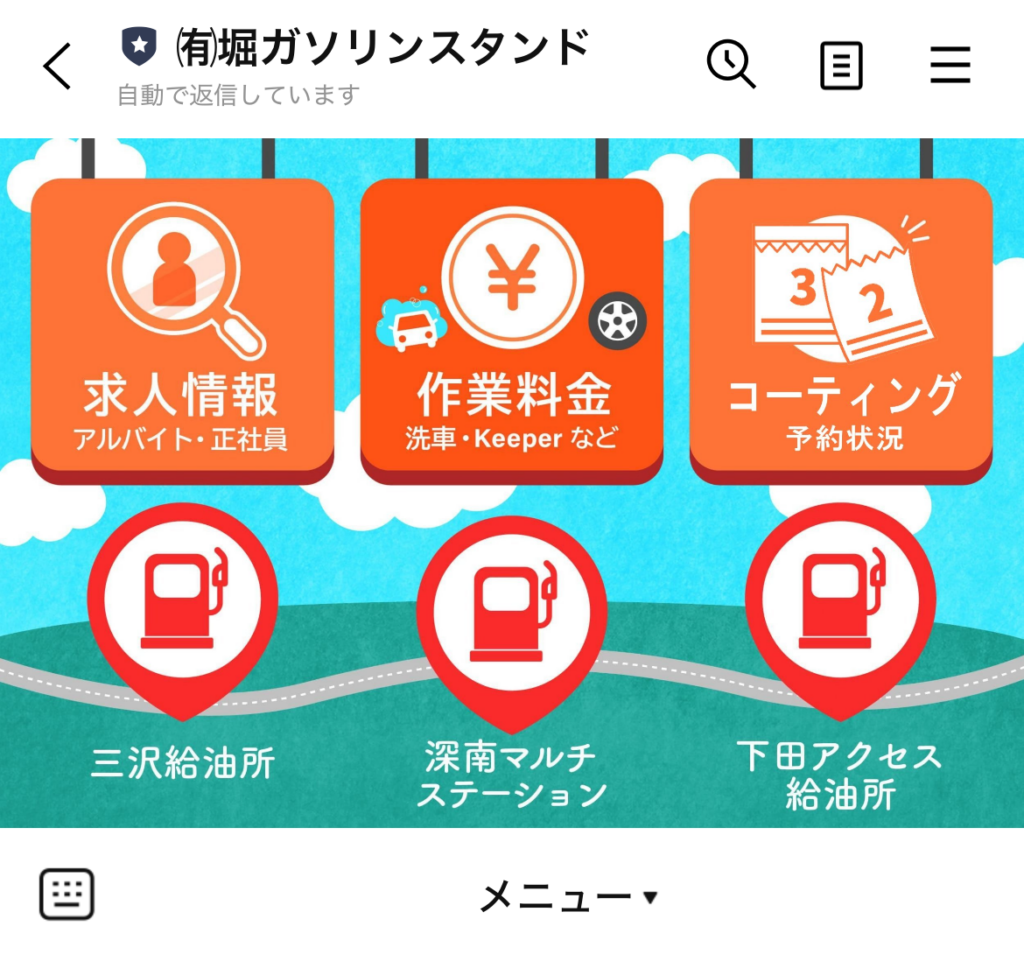This screenshot has height=961, width=1024.
Task: Open chat search icon
Action: [x=731, y=66]
